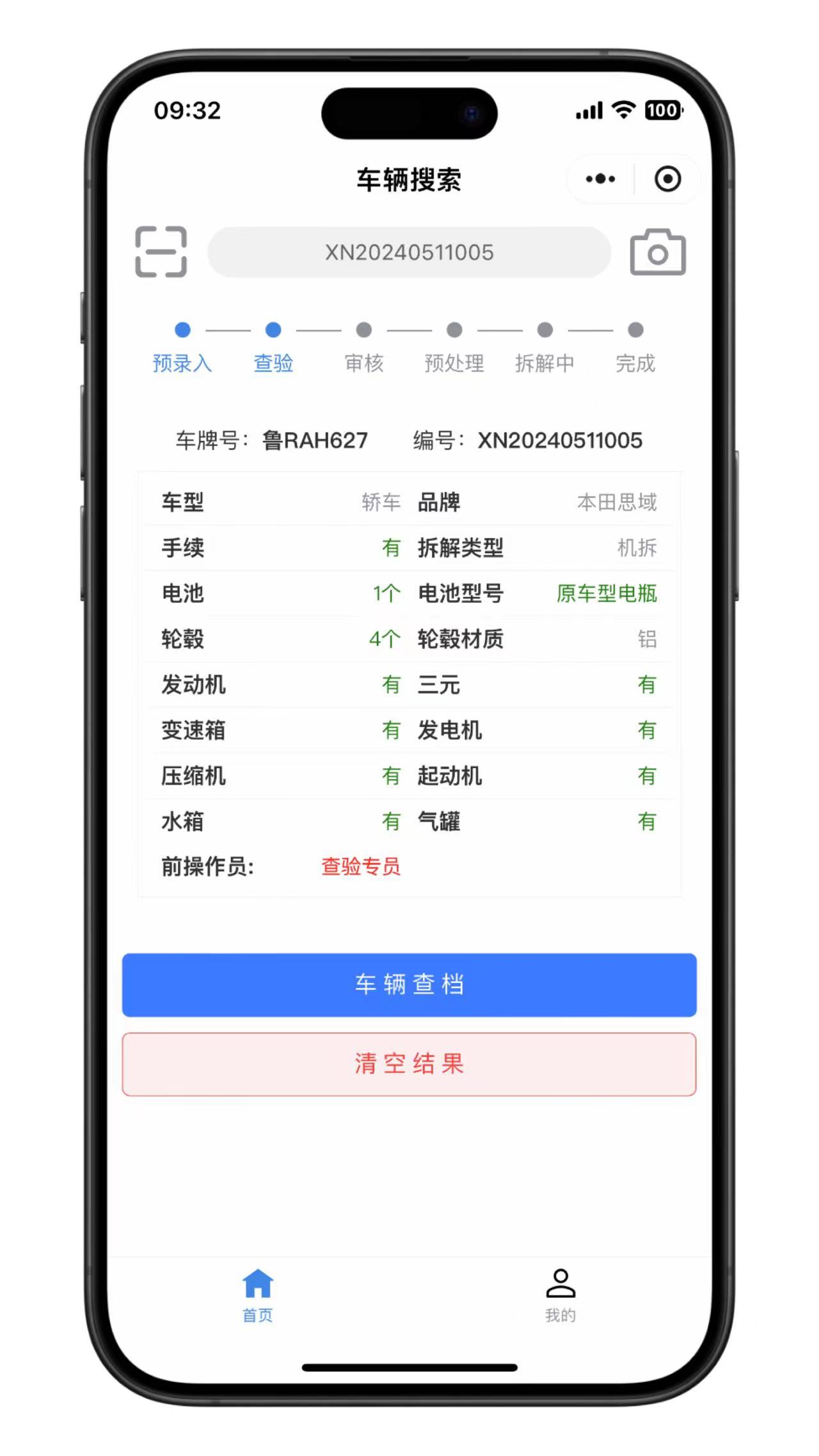
Task: Switch to the 首页 tab
Action: [258, 1295]
